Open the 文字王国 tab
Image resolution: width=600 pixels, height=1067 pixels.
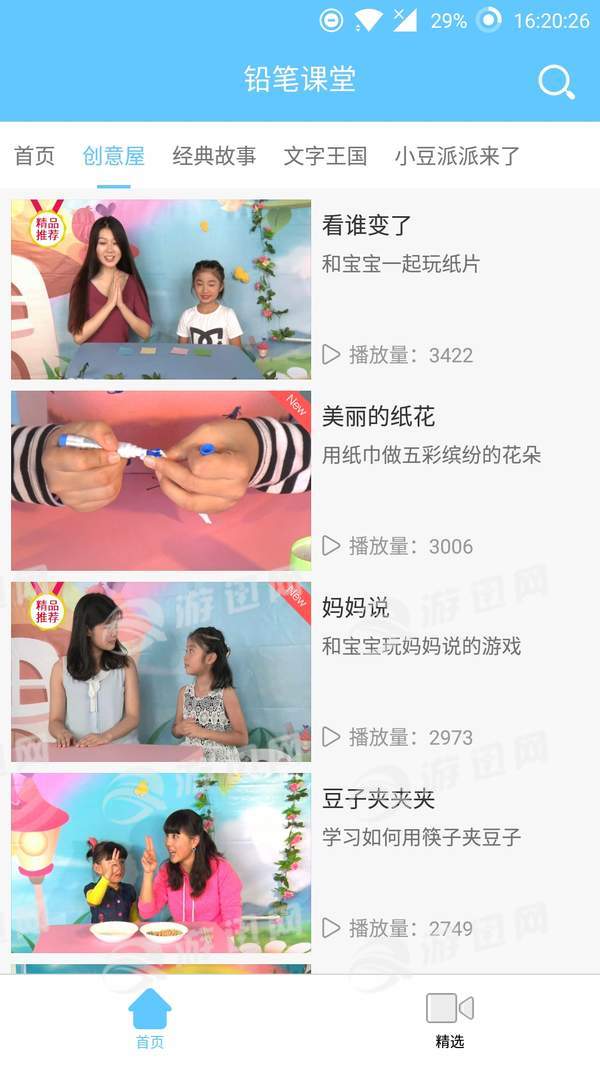325,156
